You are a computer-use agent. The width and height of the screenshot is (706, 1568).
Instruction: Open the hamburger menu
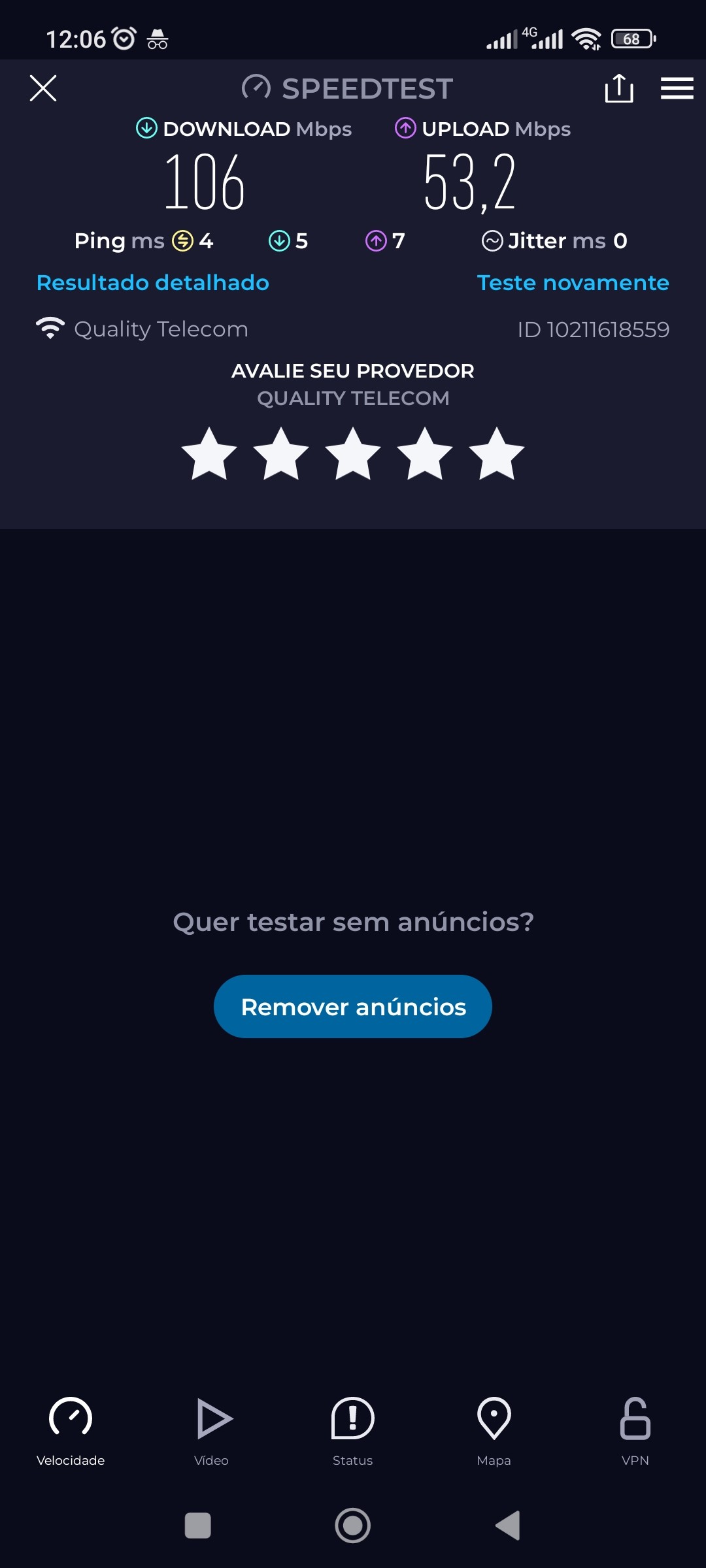pyautogui.click(x=677, y=88)
